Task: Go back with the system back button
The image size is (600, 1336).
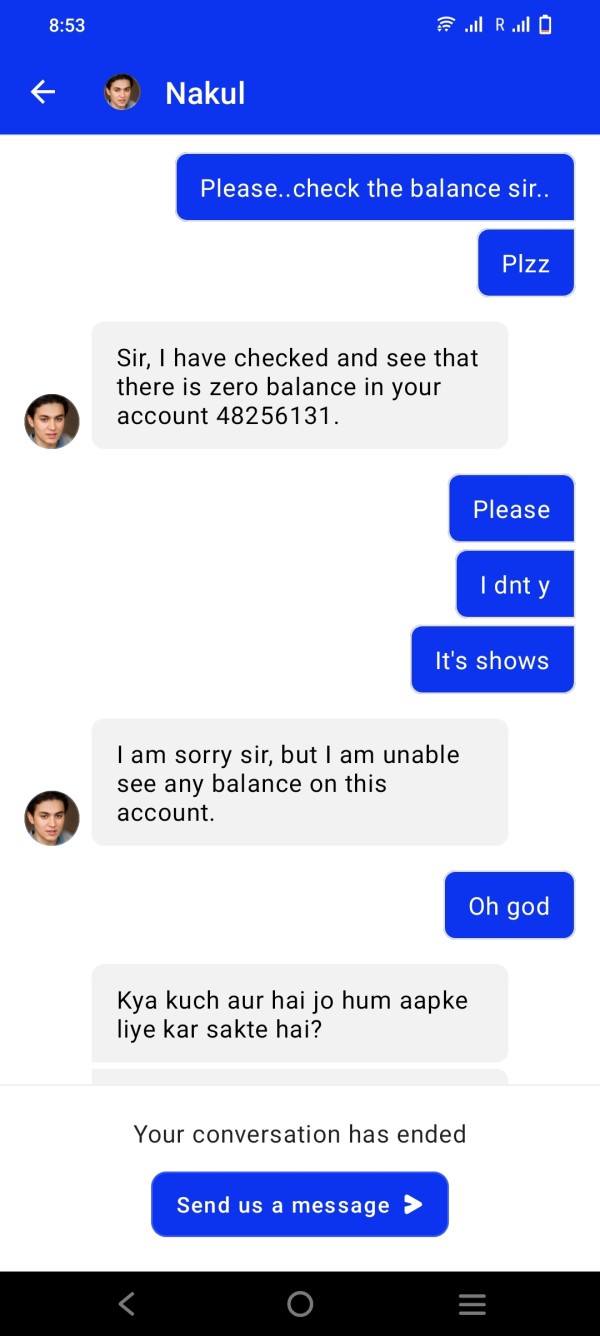Action: click(x=127, y=1303)
